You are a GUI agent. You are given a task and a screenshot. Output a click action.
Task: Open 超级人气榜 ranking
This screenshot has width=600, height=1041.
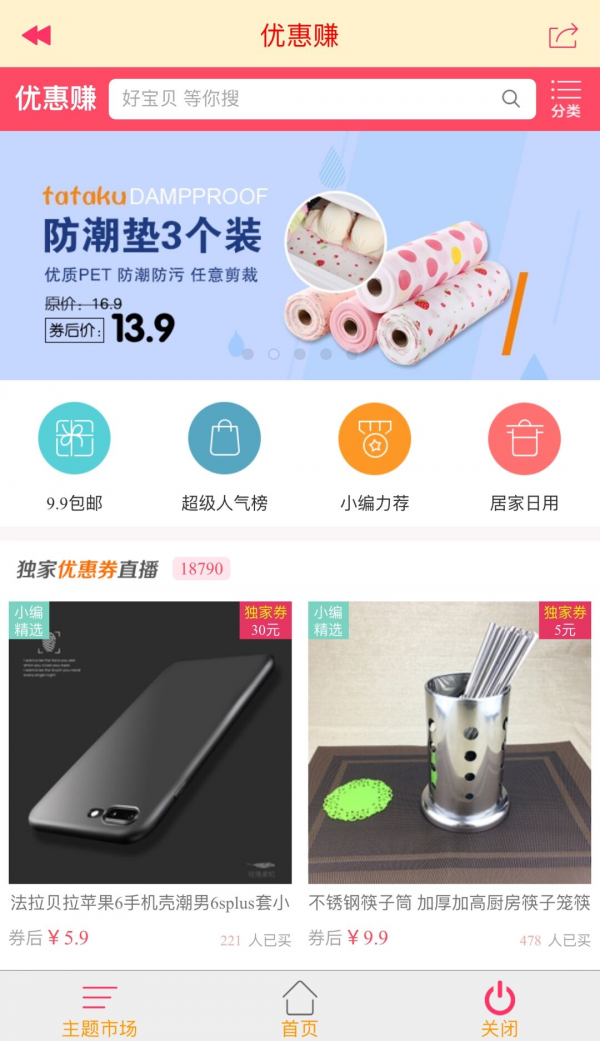tap(224, 456)
